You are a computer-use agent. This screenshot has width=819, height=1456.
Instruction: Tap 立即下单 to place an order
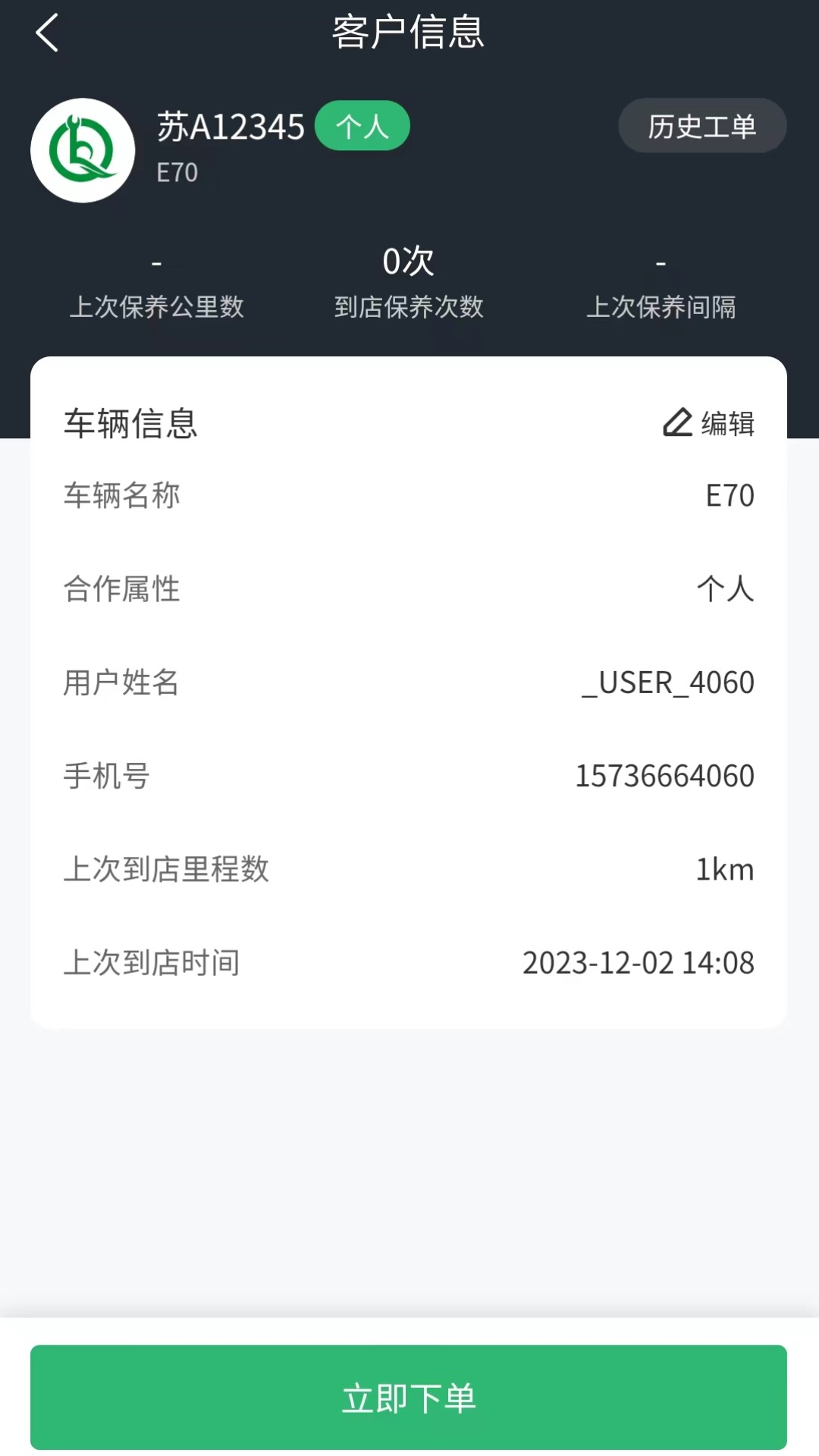409,1399
